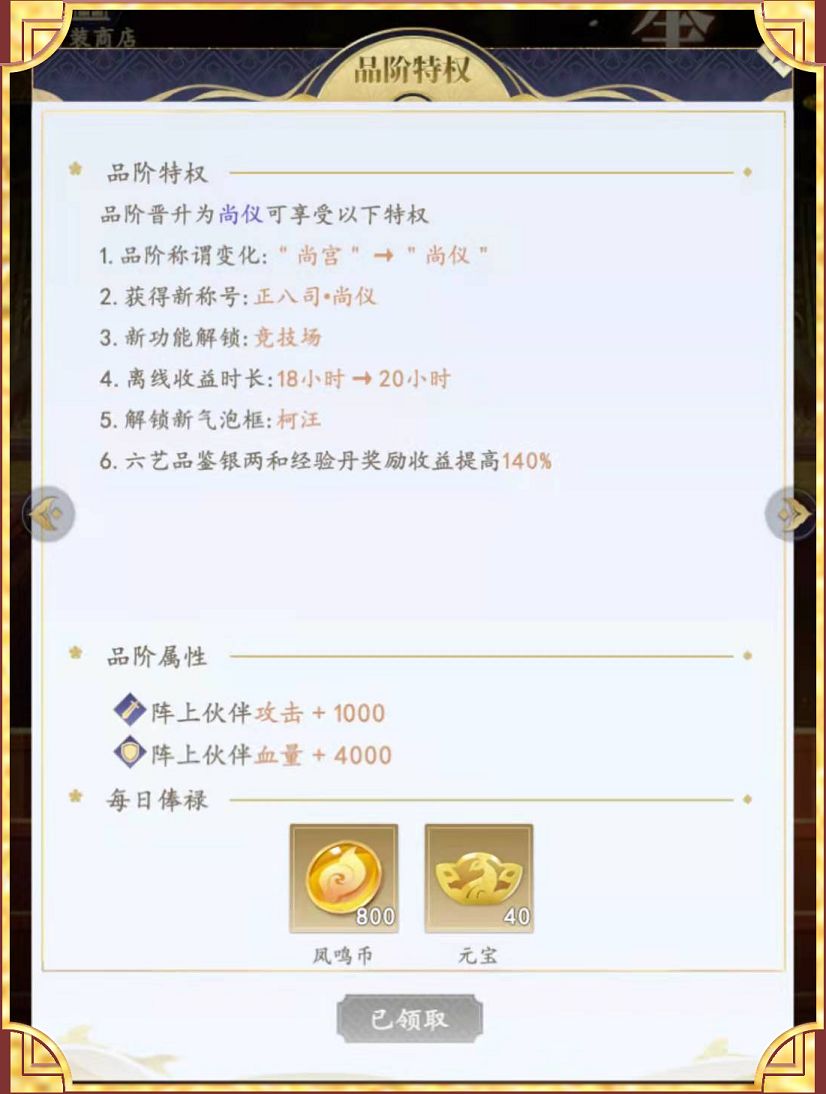Go to the next rank privileges page
The width and height of the screenshot is (826, 1094).
click(789, 514)
